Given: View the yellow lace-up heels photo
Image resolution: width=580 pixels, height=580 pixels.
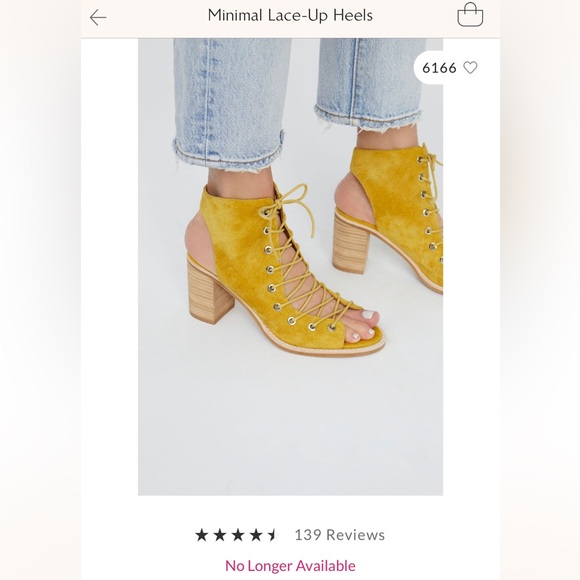Looking at the screenshot, I should (290, 267).
